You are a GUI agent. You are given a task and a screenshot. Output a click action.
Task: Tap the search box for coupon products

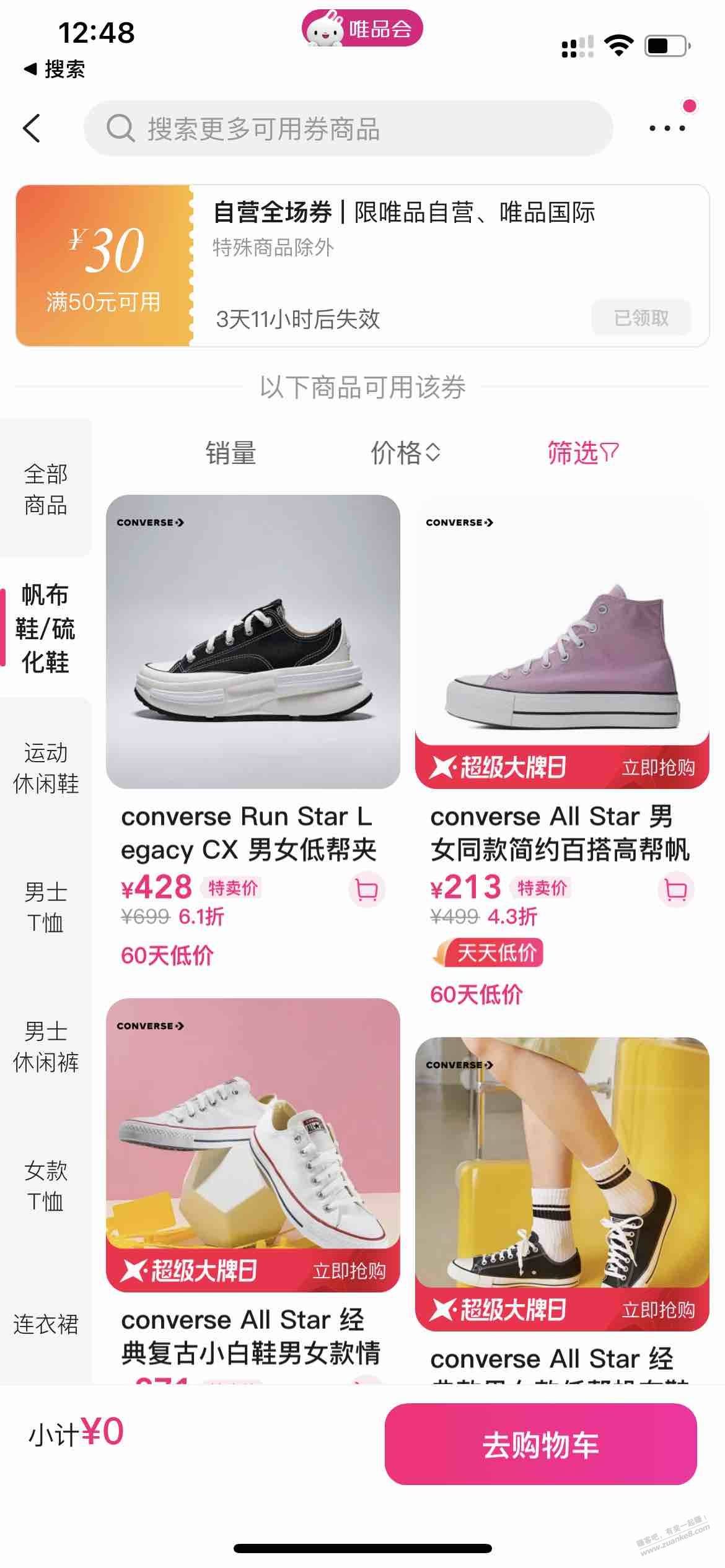(347, 128)
